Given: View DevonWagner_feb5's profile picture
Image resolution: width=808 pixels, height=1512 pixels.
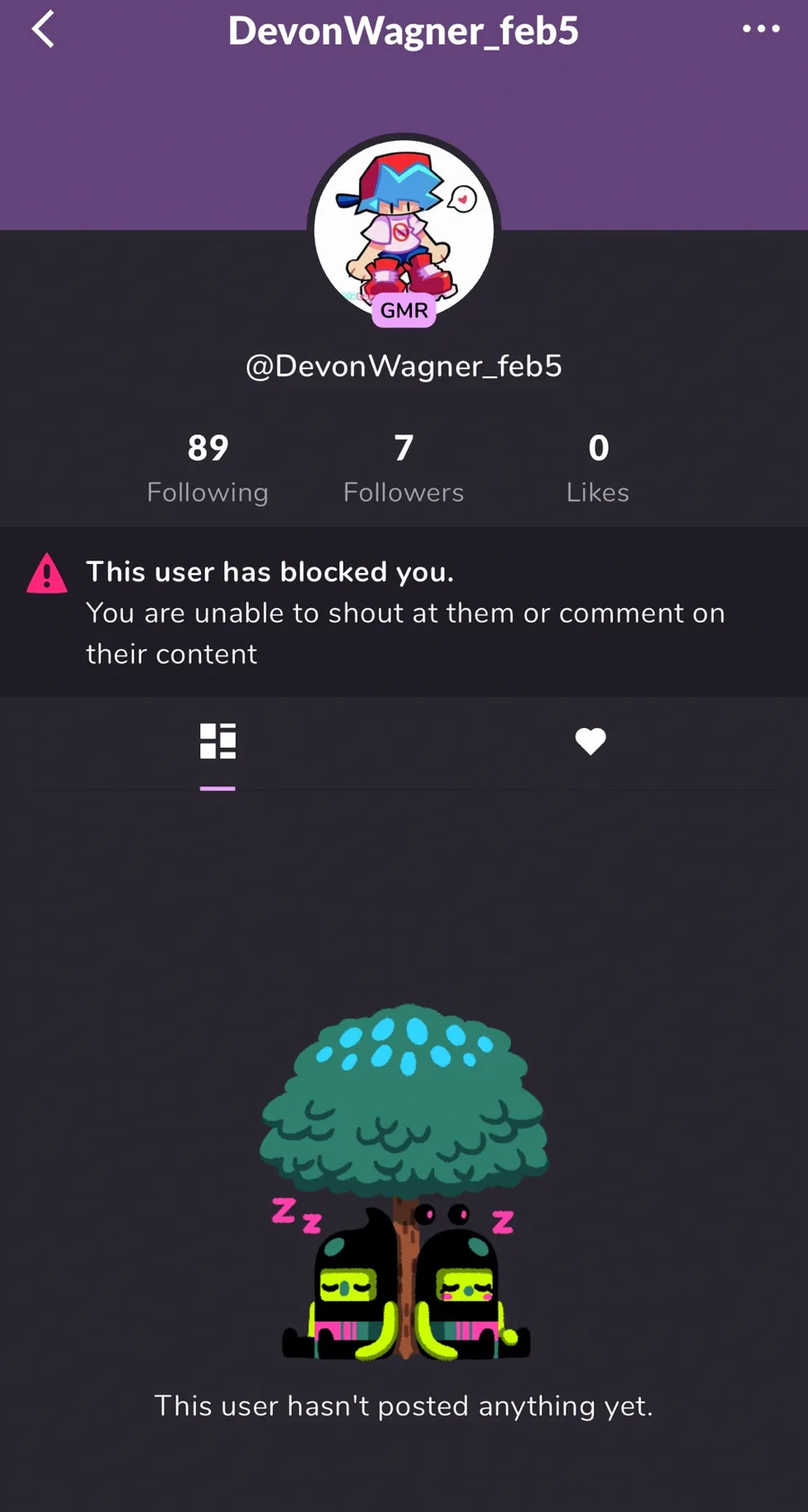Looking at the screenshot, I should [404, 228].
